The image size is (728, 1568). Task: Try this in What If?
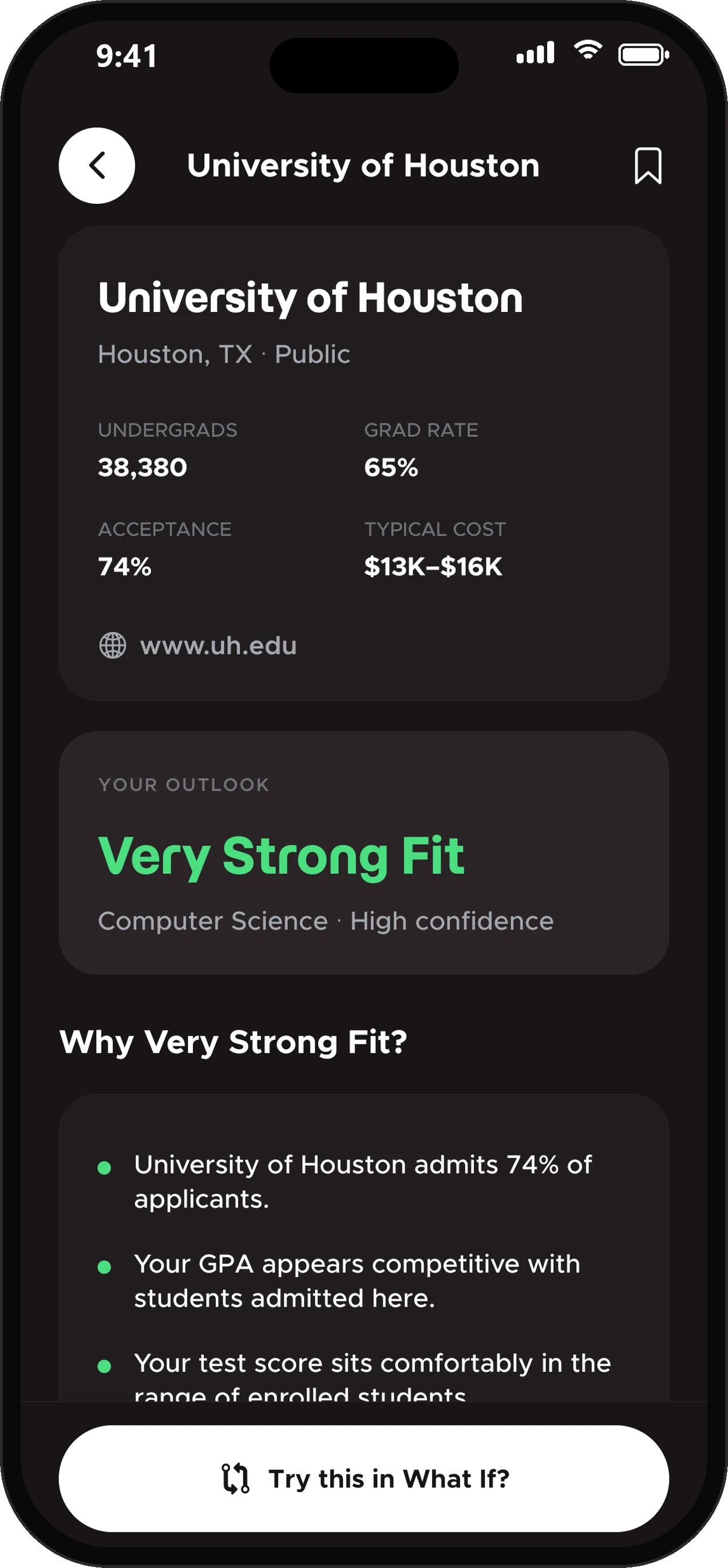(x=364, y=1479)
